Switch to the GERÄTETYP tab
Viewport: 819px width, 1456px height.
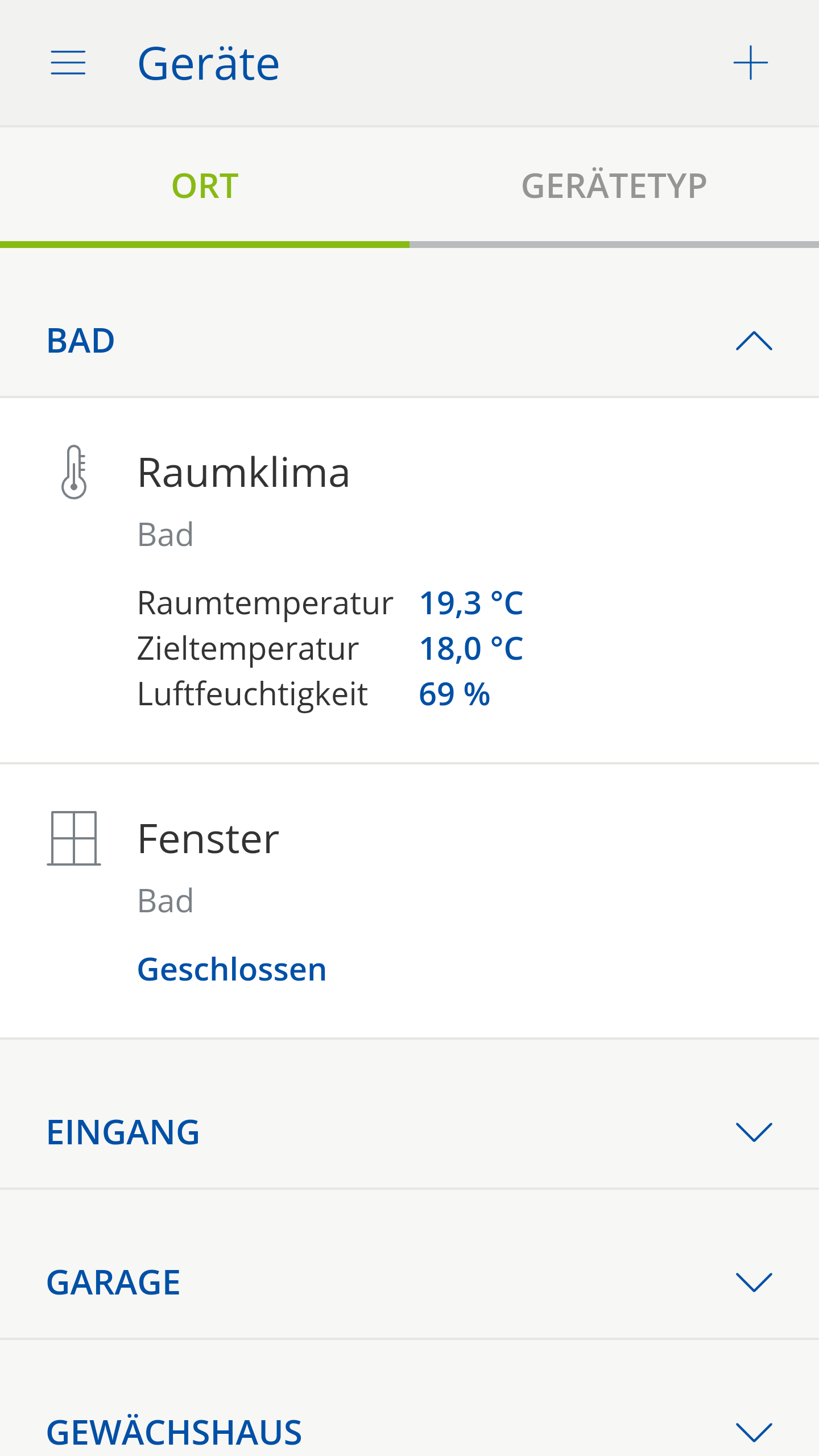614,187
